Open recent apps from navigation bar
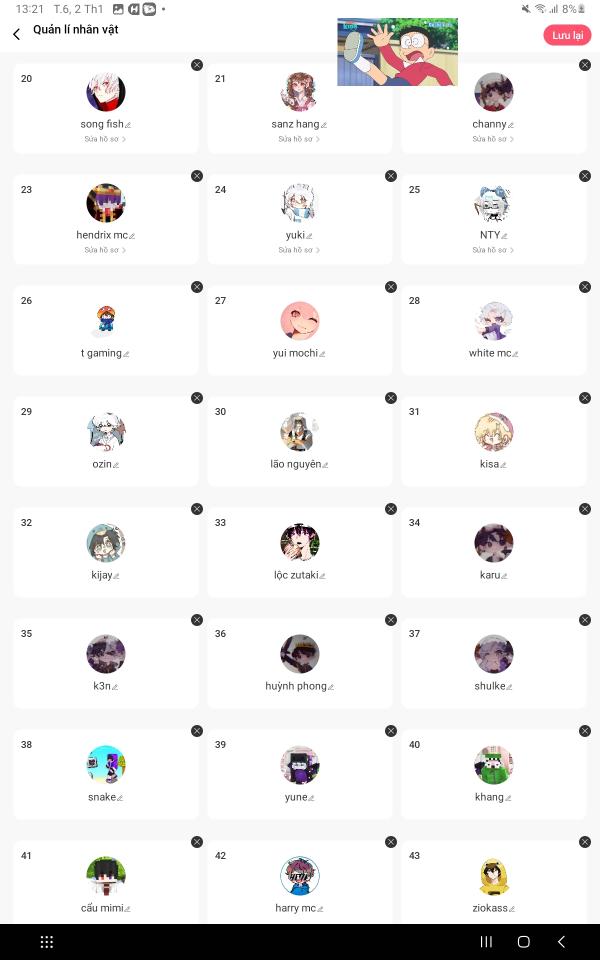This screenshot has width=600, height=960. [487, 942]
